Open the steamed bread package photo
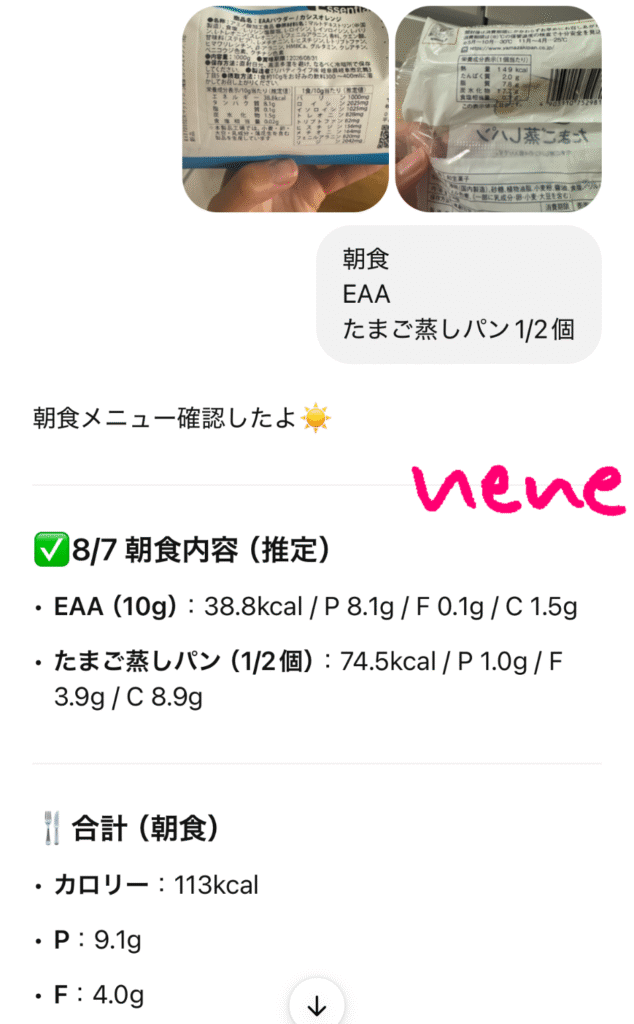This screenshot has width=634, height=1024. click(x=498, y=108)
